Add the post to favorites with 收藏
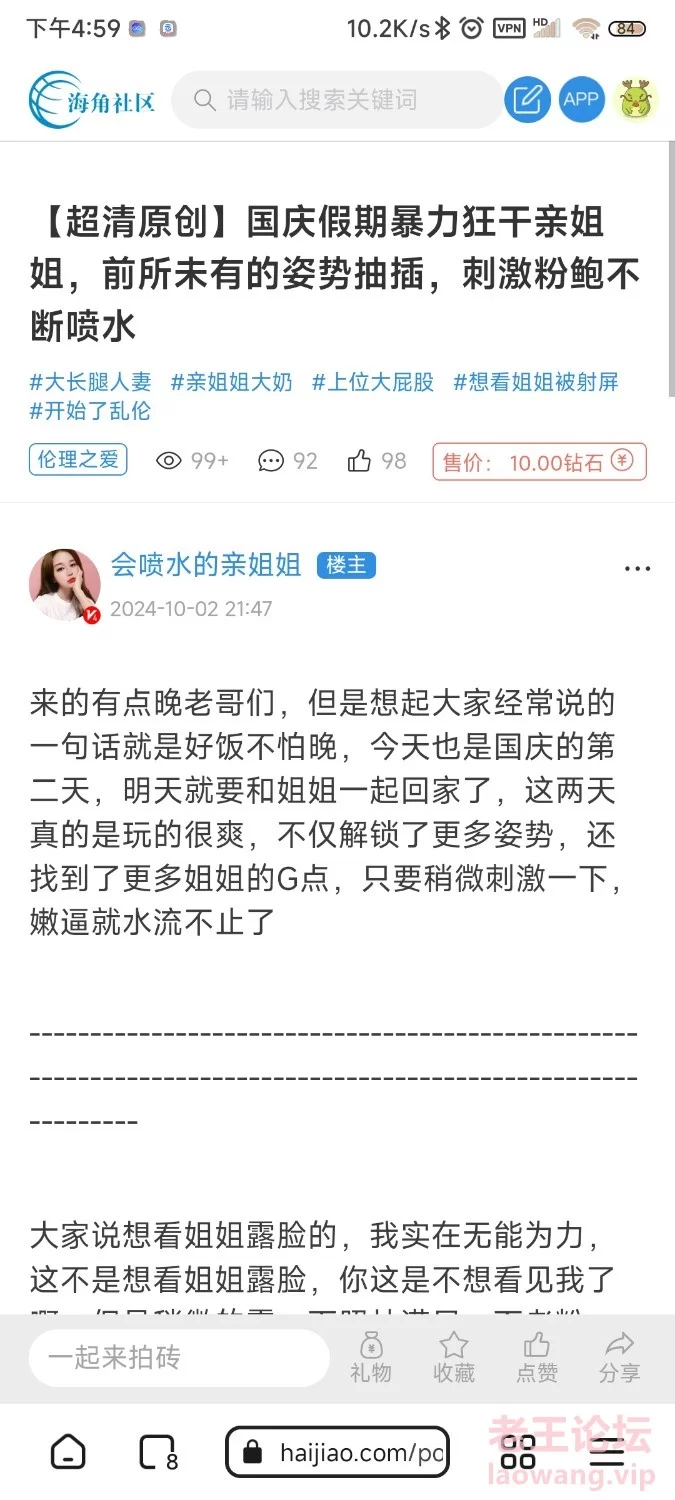 point(454,1357)
